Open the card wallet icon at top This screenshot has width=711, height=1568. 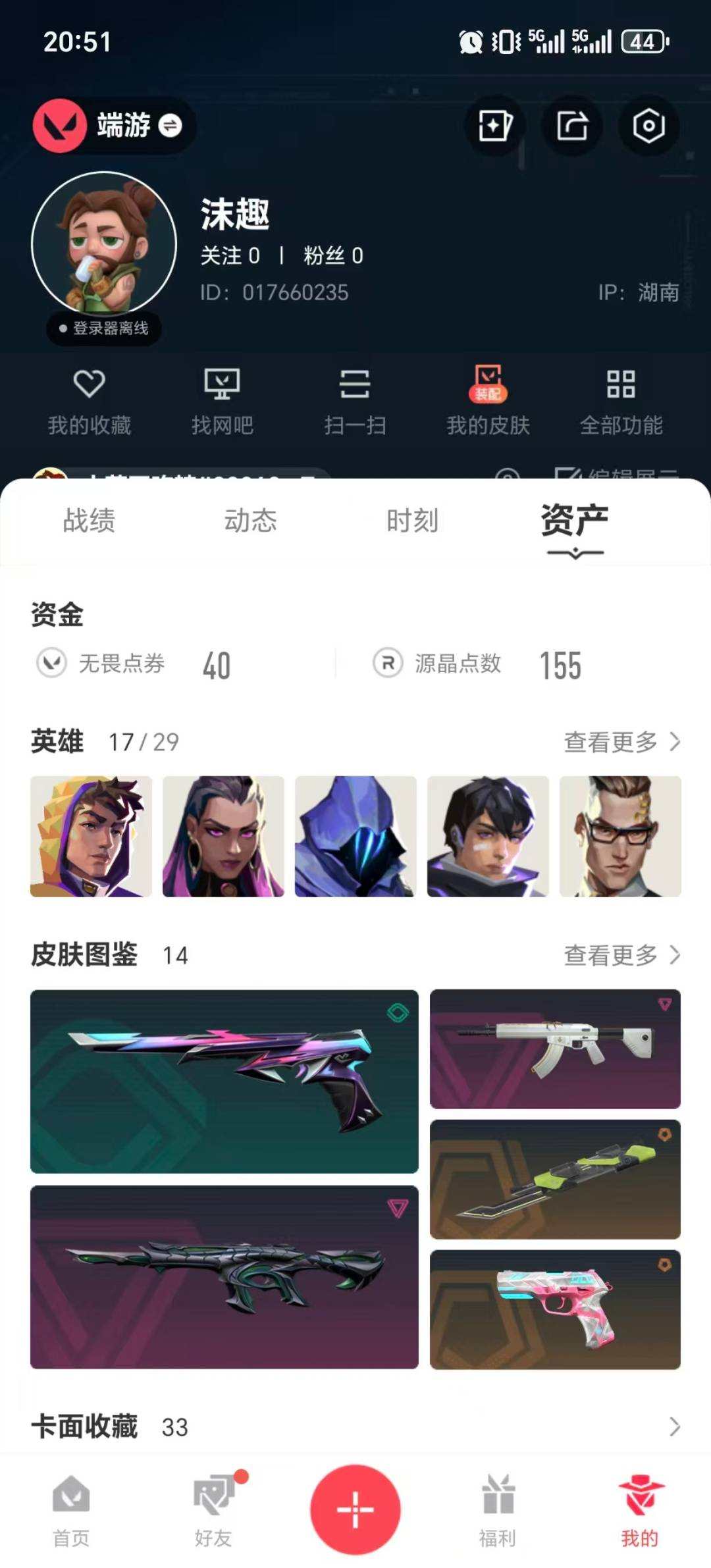496,126
